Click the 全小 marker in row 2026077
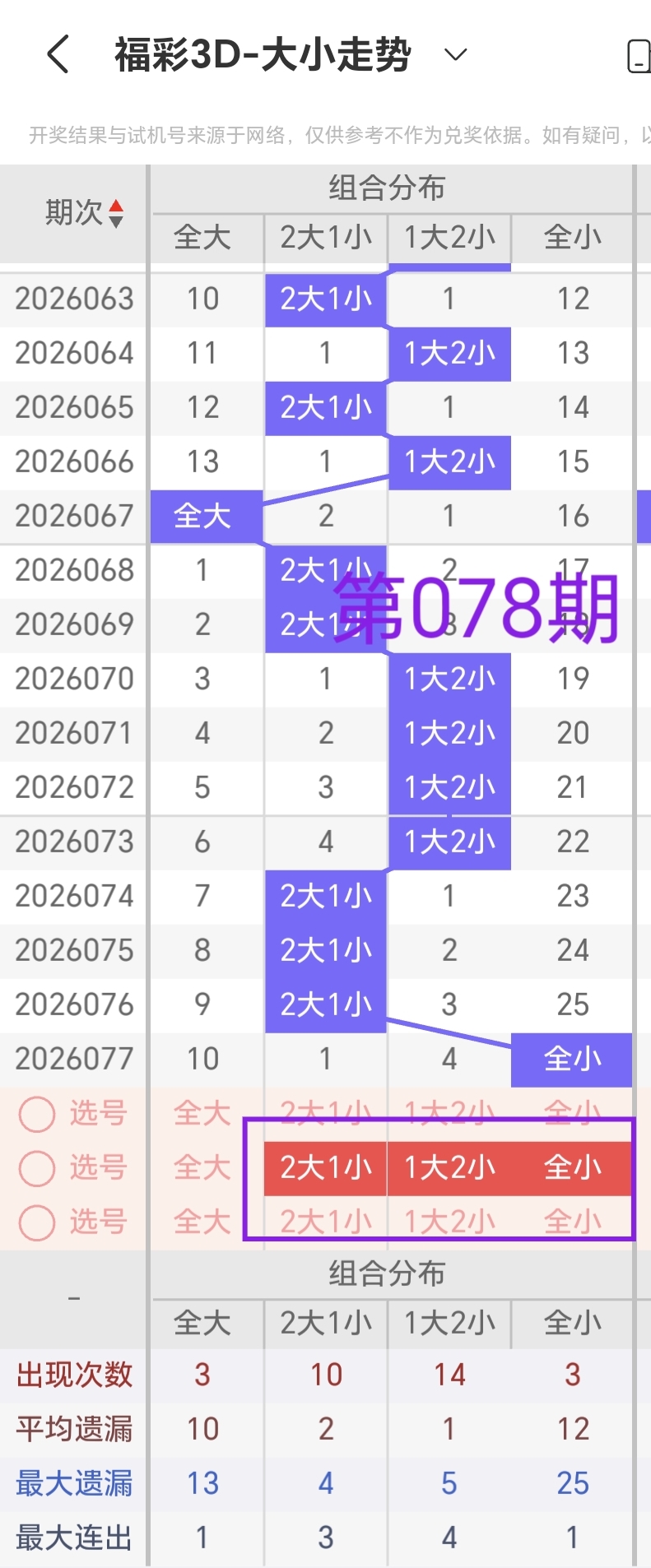 click(x=572, y=1059)
